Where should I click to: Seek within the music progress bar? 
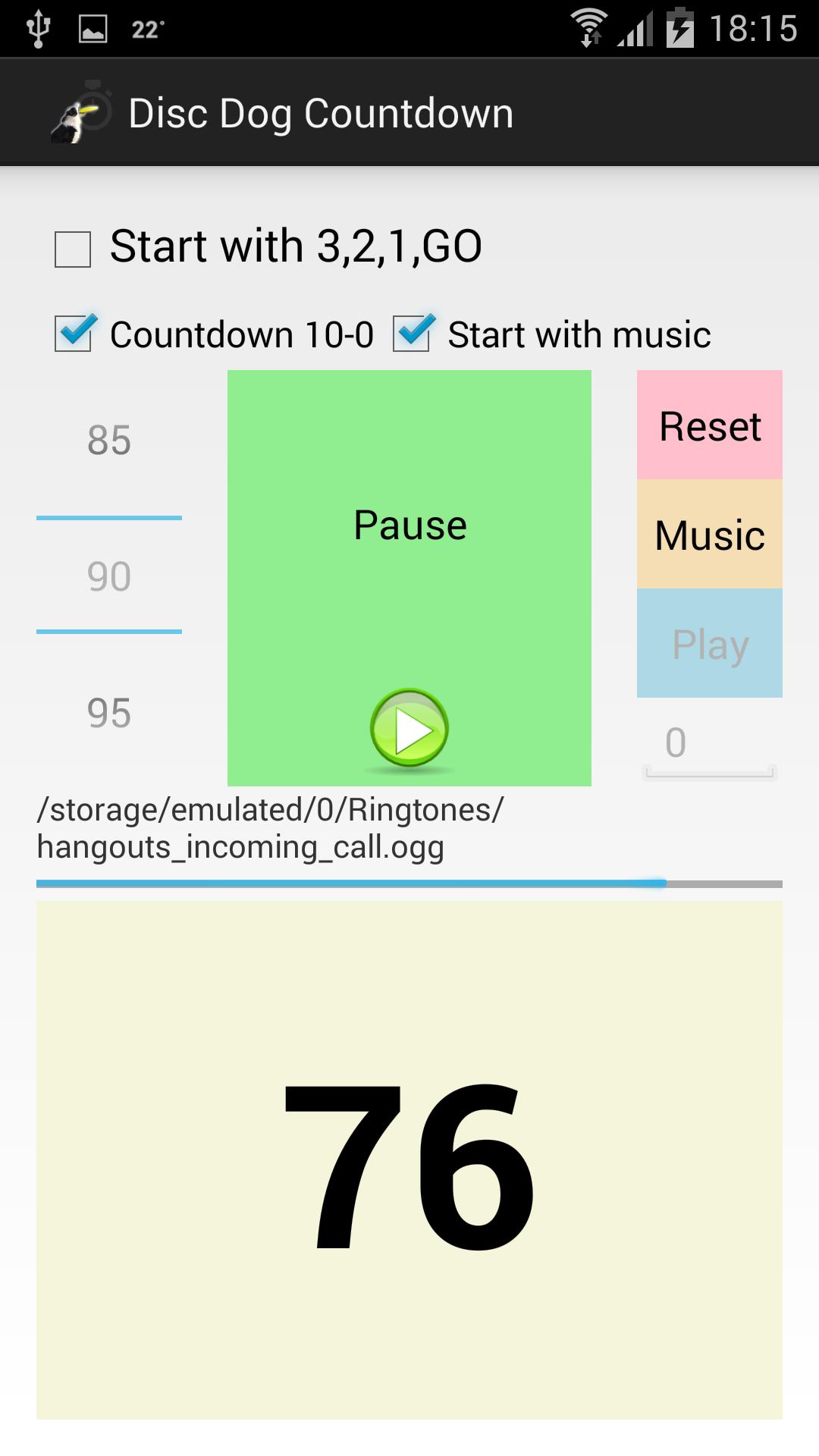pos(409,883)
